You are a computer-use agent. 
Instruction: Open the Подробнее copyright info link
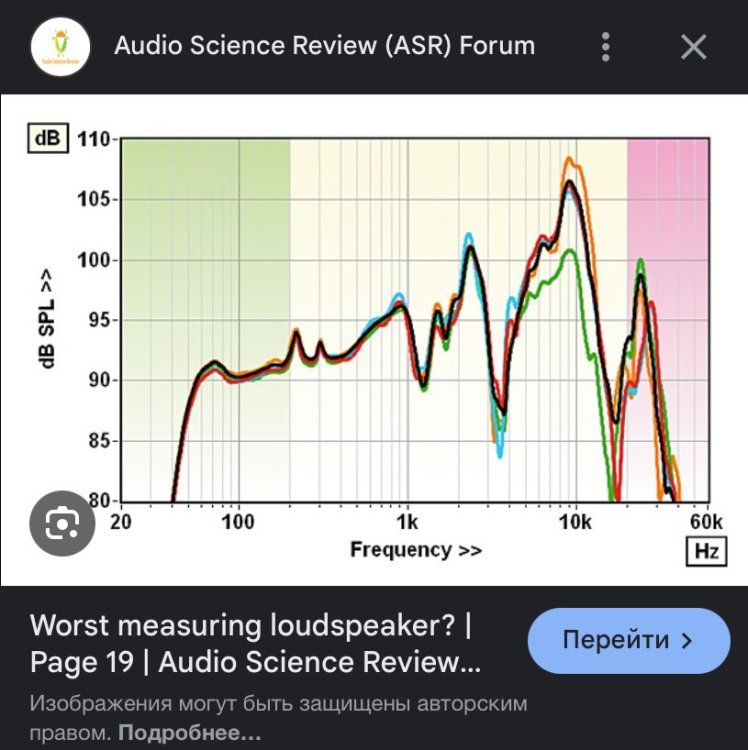190,733
